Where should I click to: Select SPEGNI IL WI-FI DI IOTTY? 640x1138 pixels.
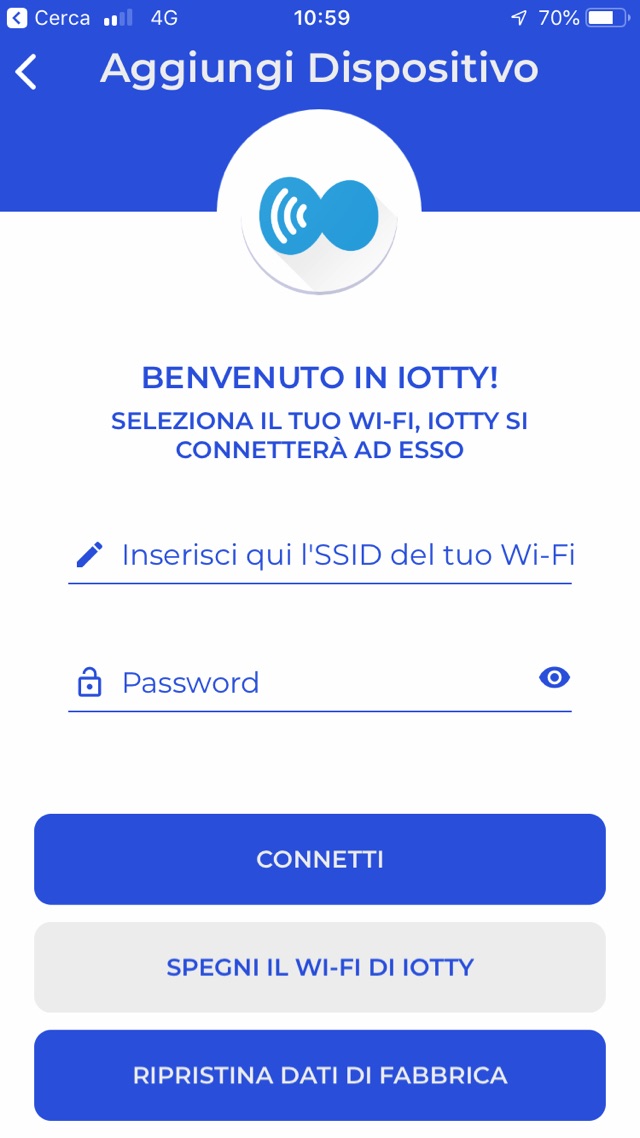pos(320,967)
